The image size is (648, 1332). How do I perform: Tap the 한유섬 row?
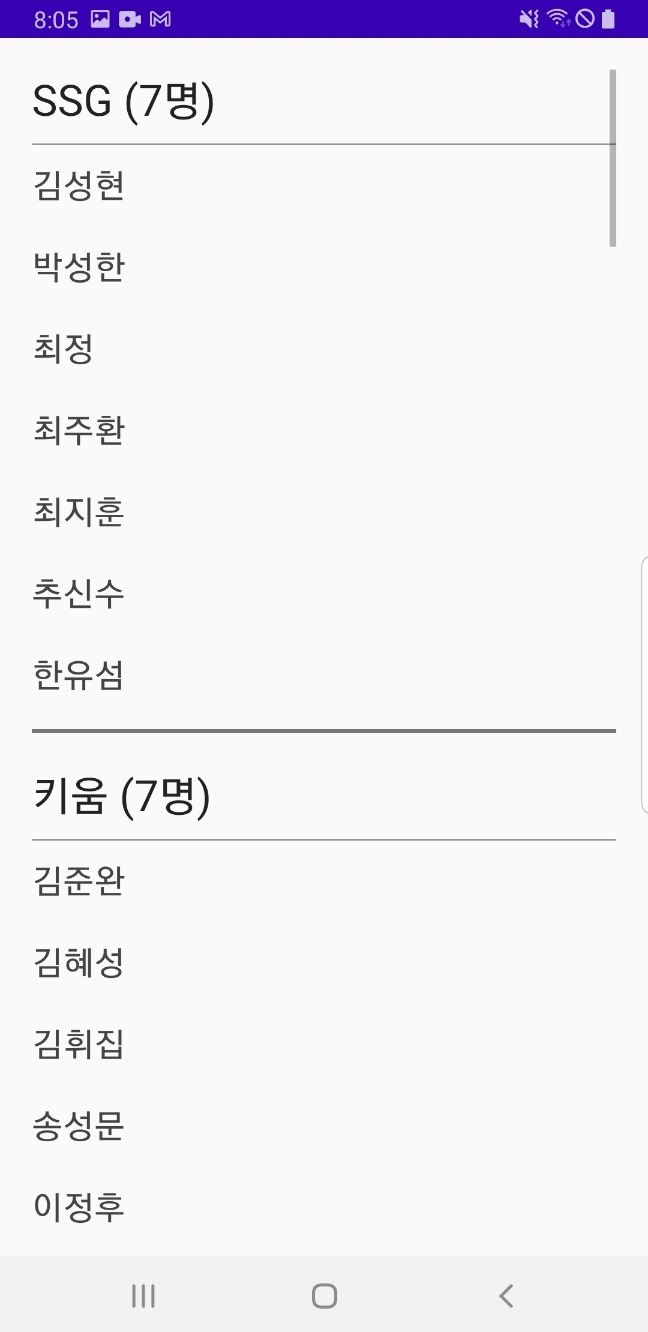click(x=324, y=677)
